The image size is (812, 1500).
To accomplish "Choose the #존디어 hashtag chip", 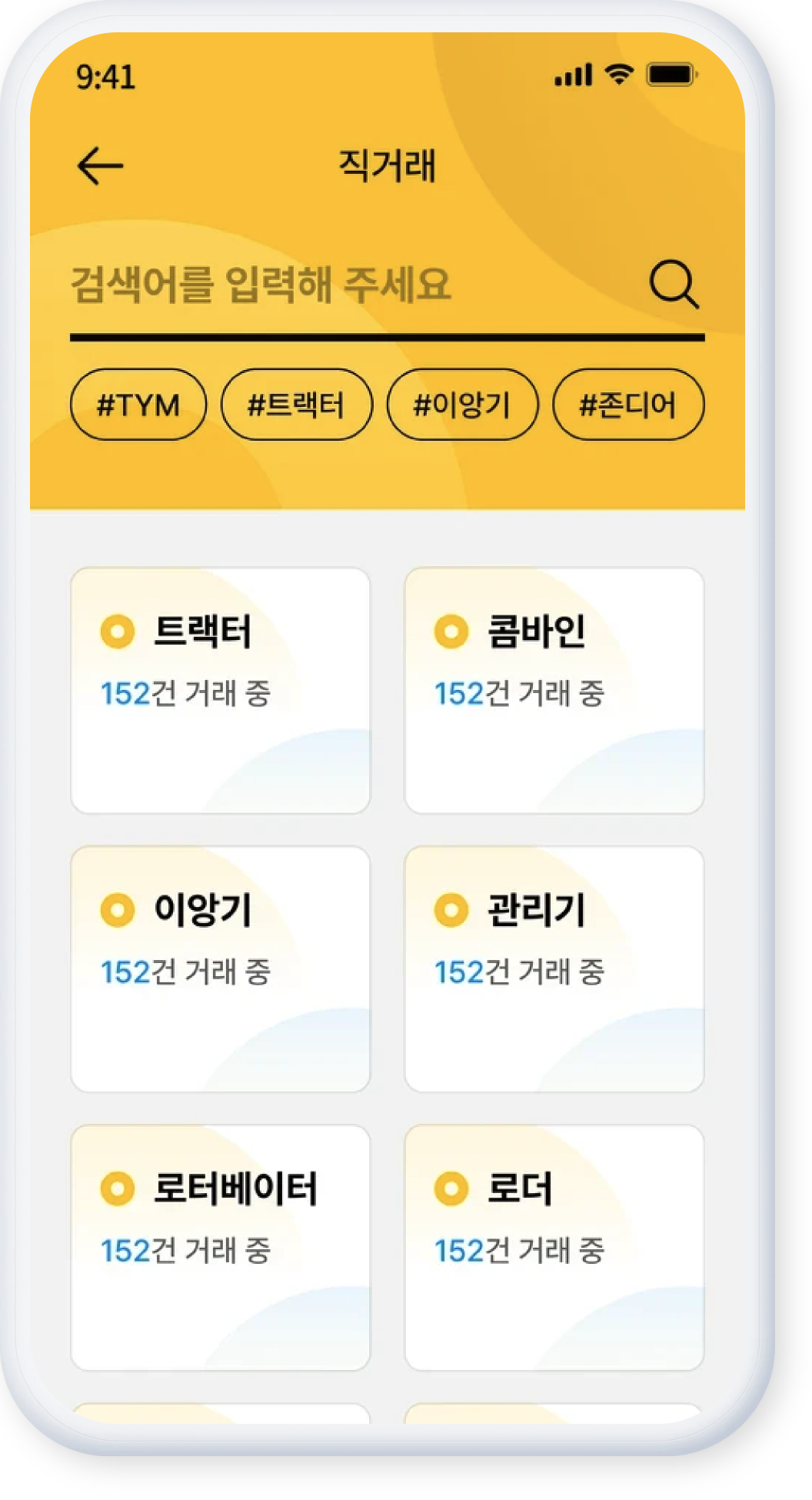I will (627, 405).
